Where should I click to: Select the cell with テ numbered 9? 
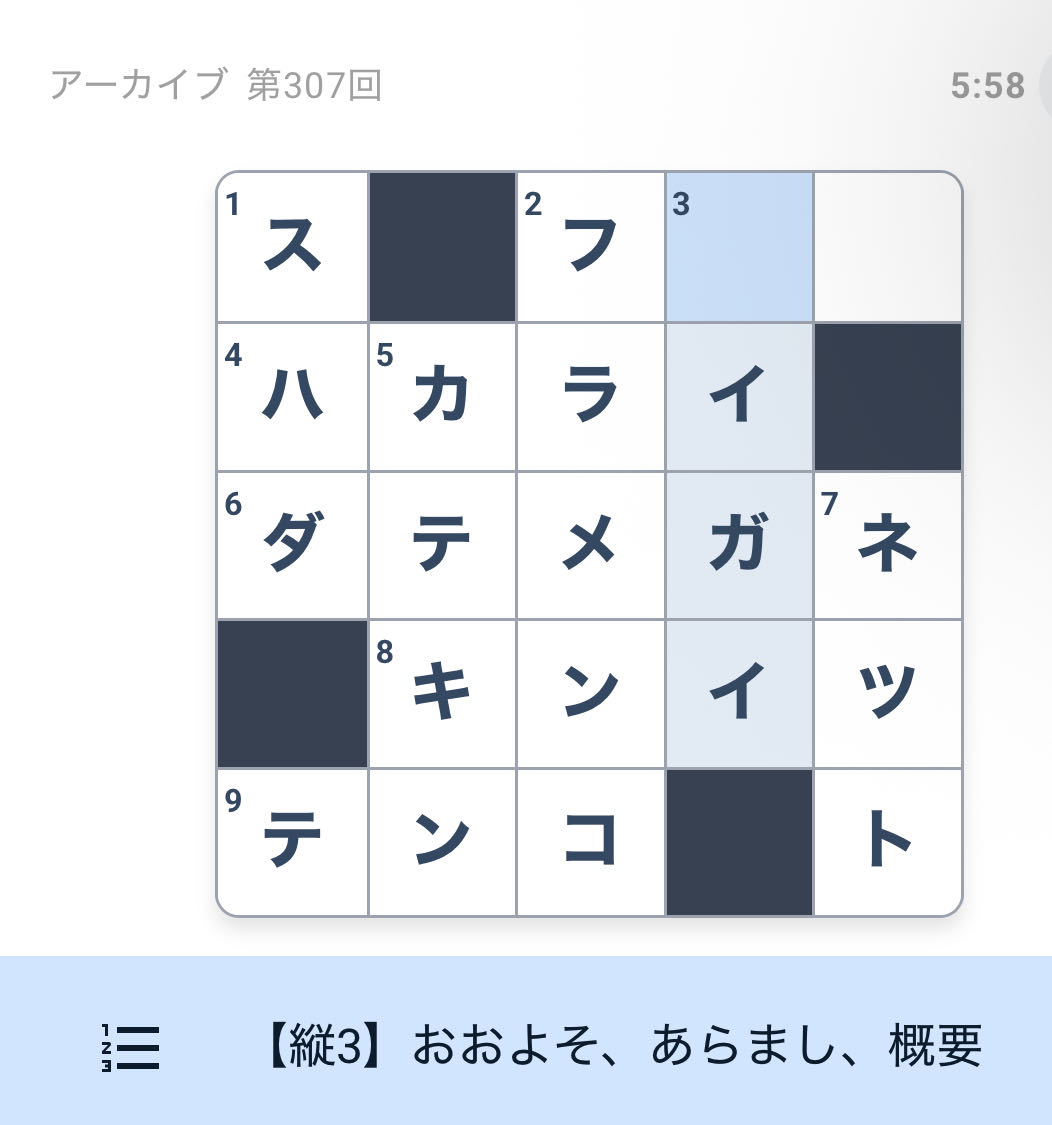coord(292,842)
